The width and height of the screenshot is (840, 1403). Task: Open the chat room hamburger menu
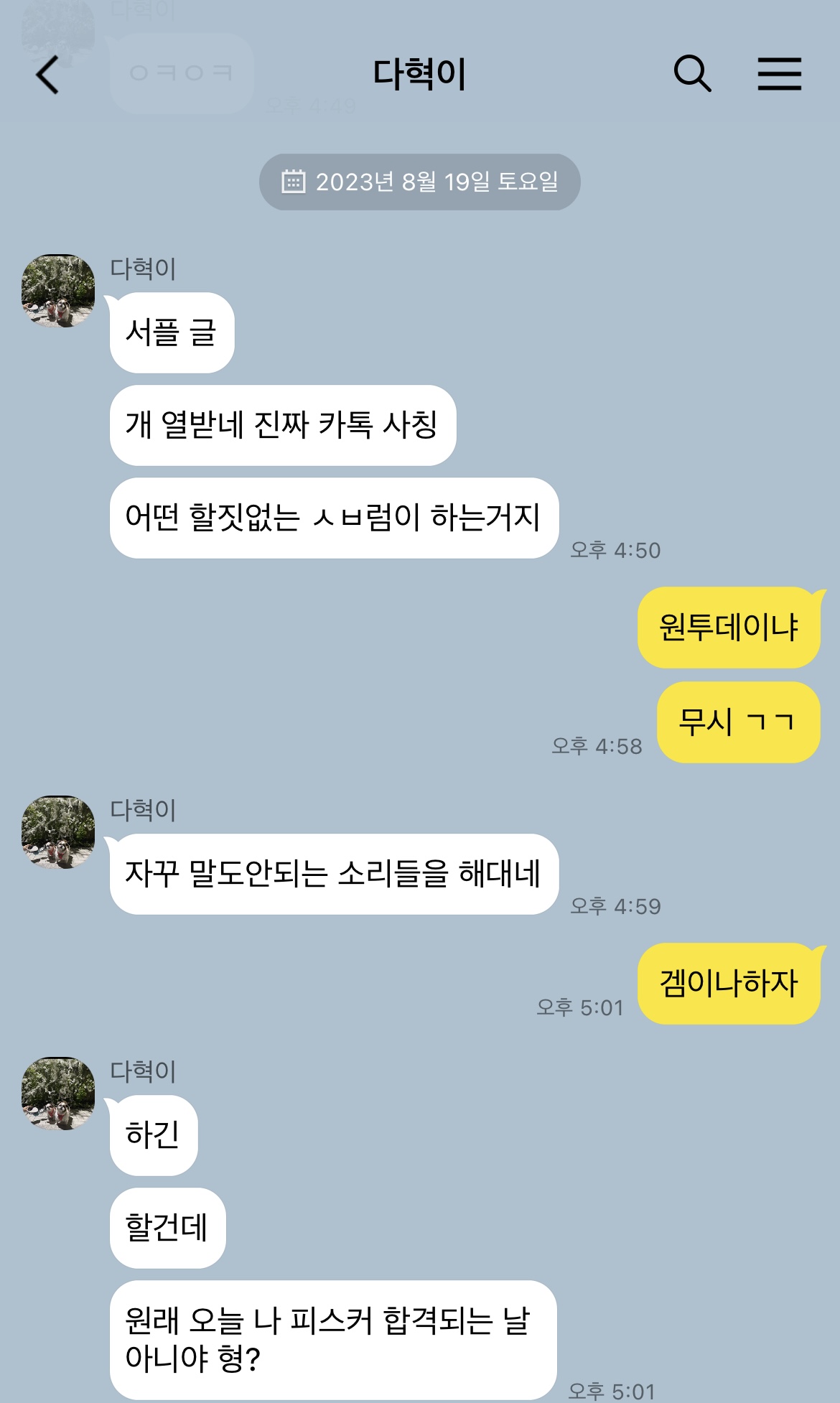tap(779, 74)
